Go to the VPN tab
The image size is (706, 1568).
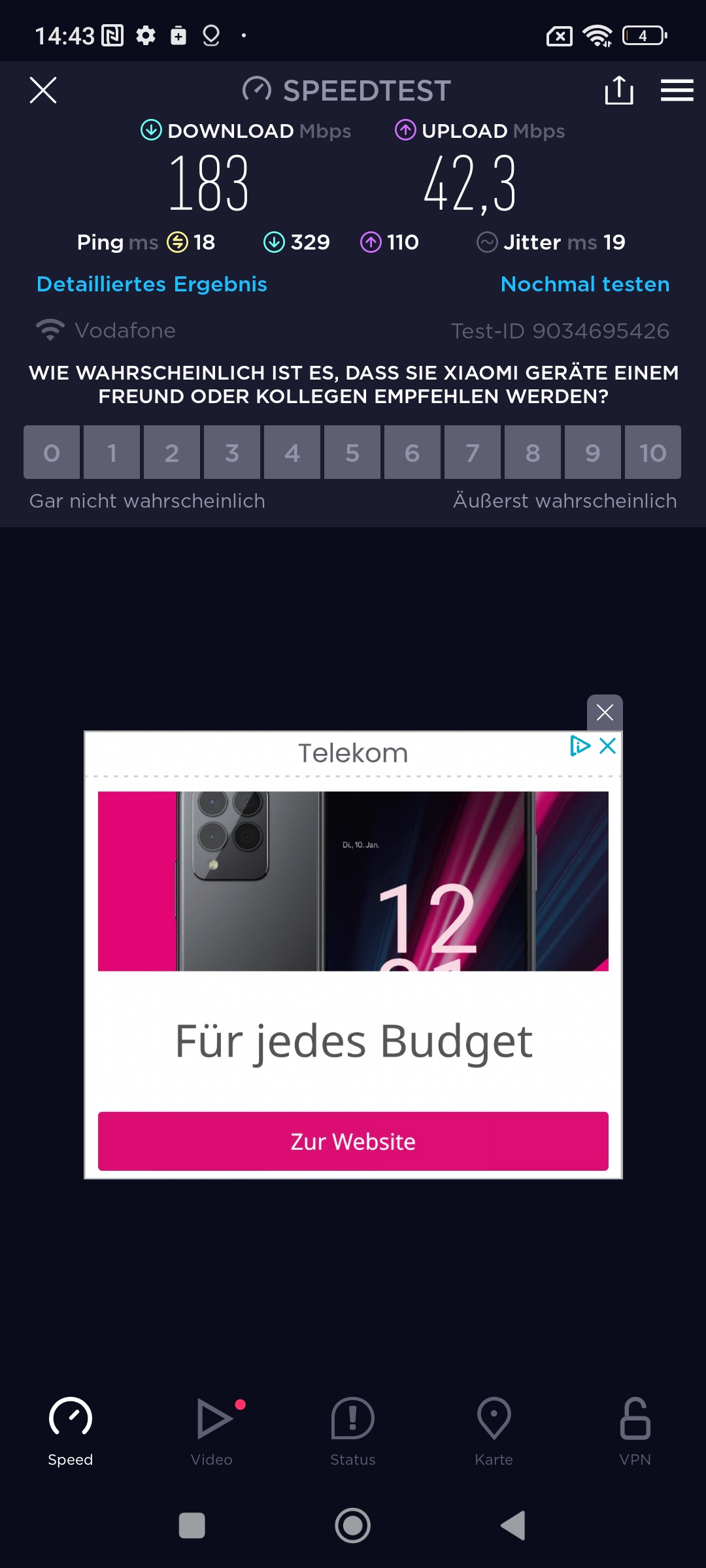pos(635,1431)
